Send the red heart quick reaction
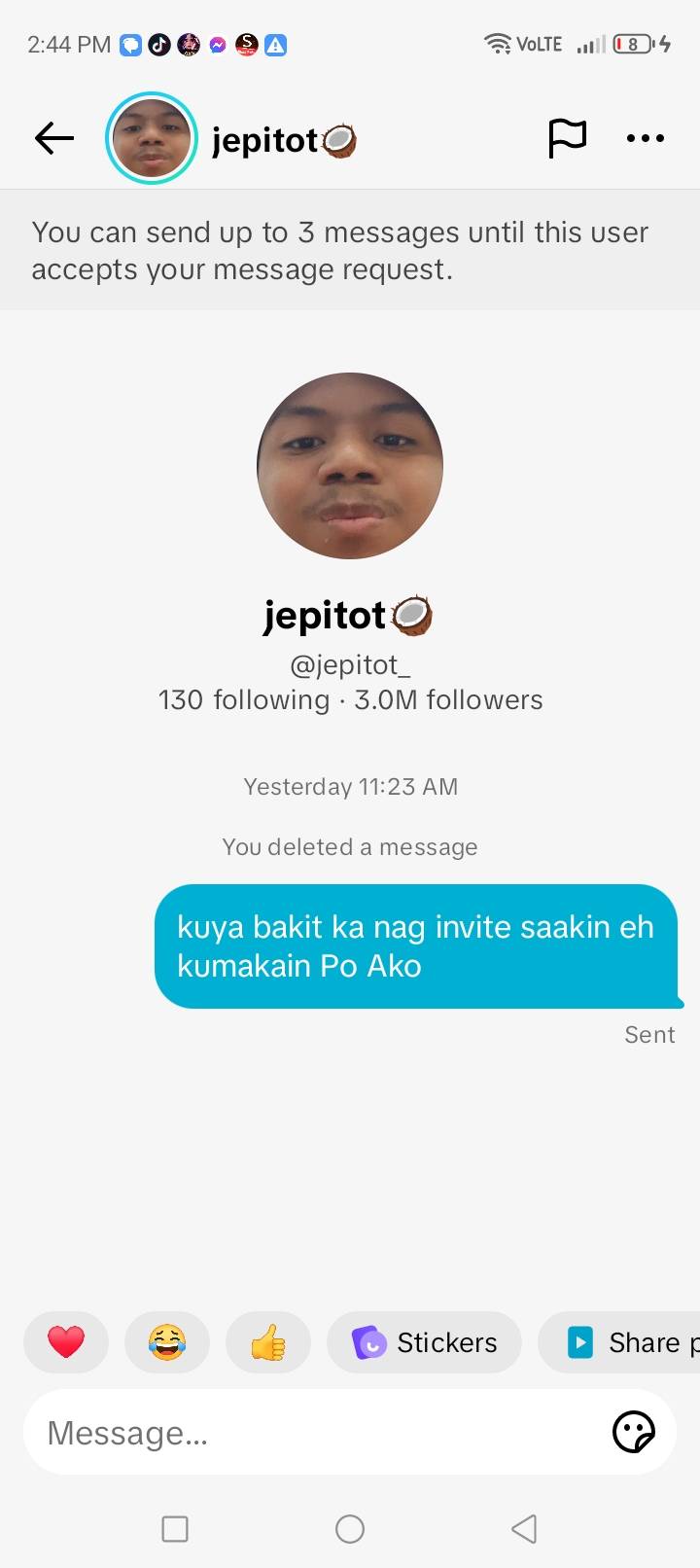Image resolution: width=700 pixels, height=1568 pixels. (66, 1342)
